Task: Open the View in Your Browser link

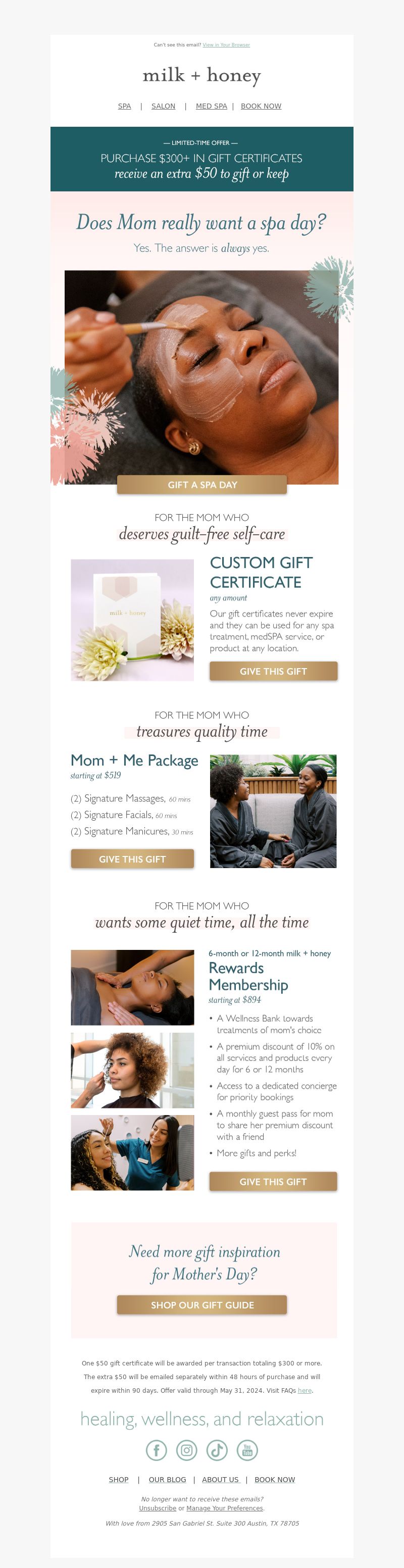Action: [226, 45]
